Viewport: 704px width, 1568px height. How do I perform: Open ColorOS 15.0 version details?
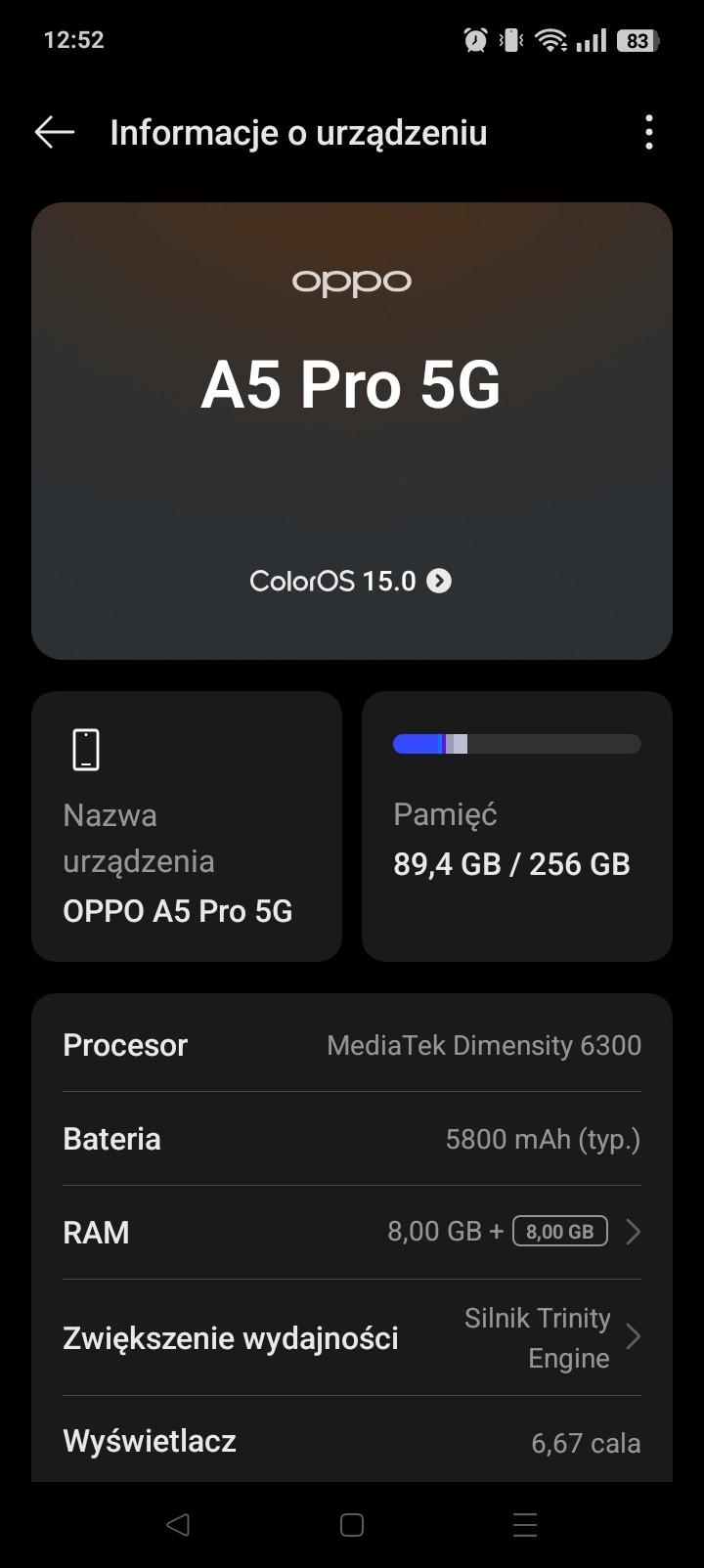coord(351,581)
